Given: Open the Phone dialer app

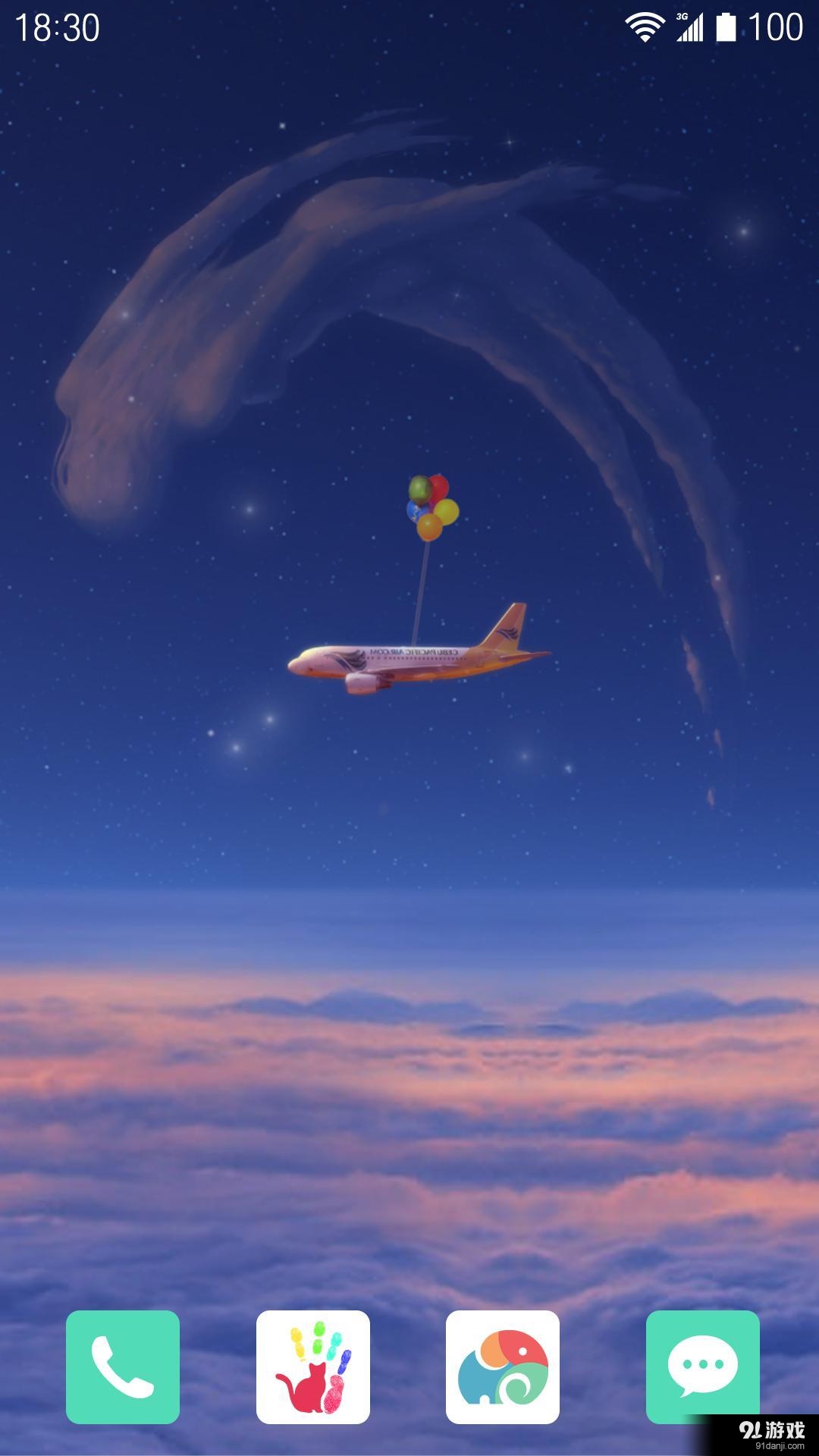Looking at the screenshot, I should tap(123, 1367).
